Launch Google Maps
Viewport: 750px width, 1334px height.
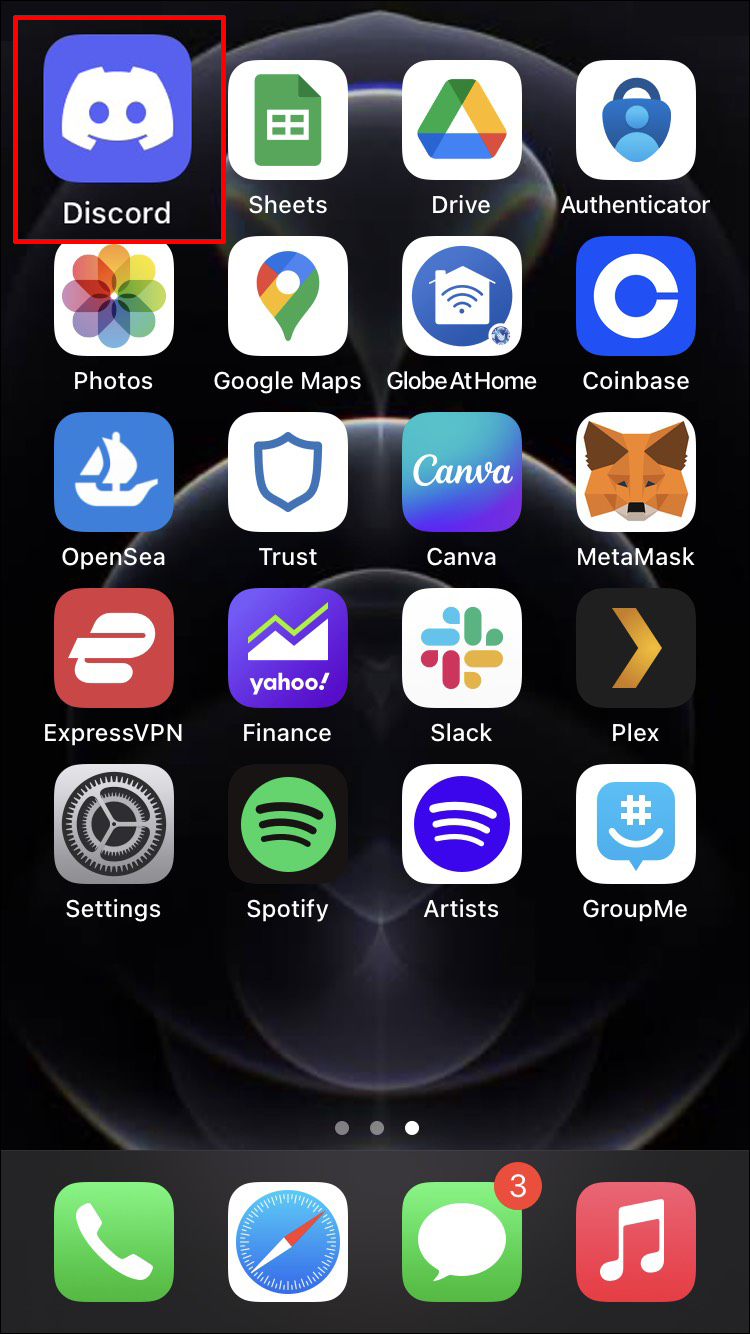coord(288,296)
